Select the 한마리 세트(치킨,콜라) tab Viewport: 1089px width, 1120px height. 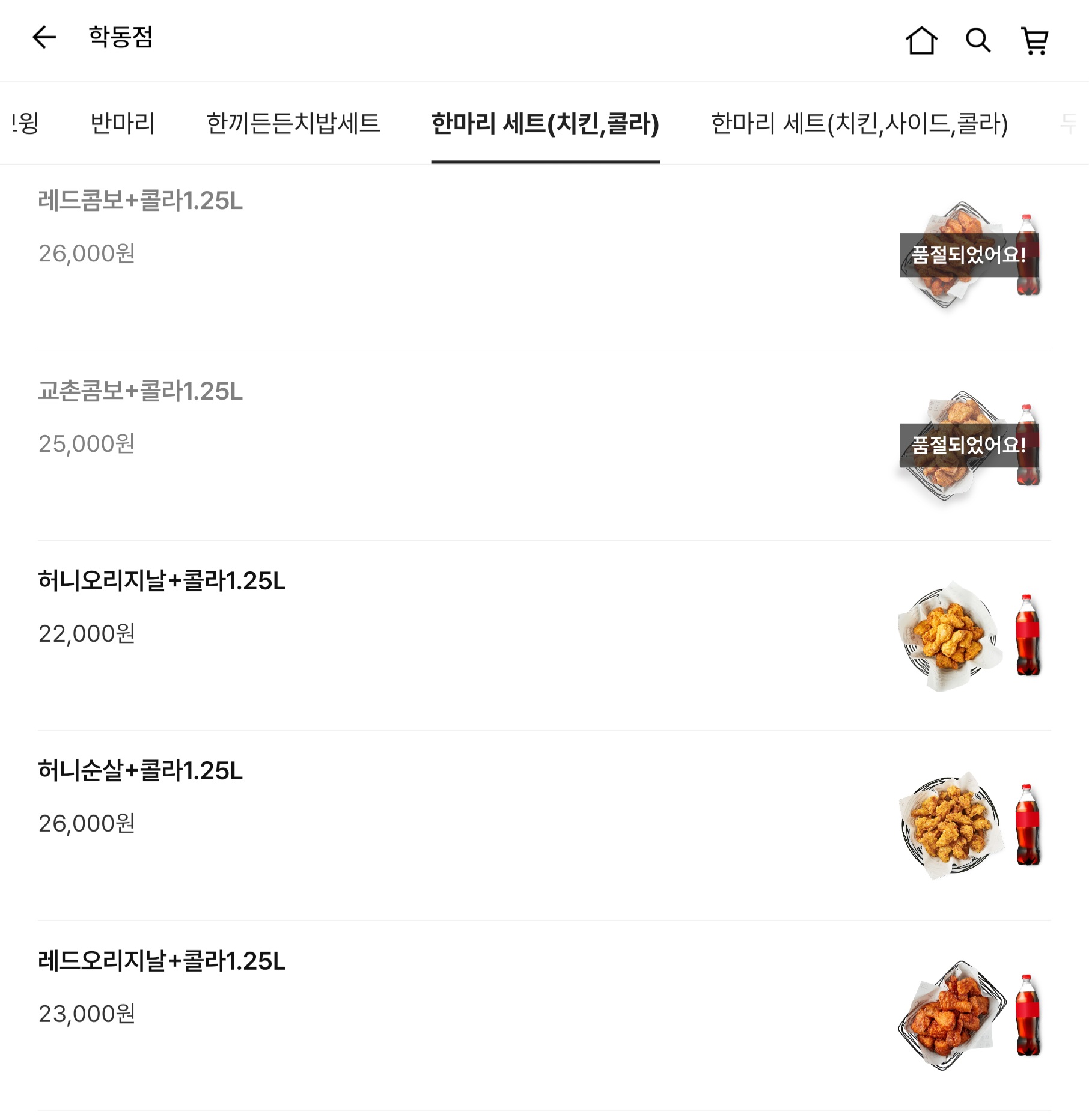click(545, 124)
